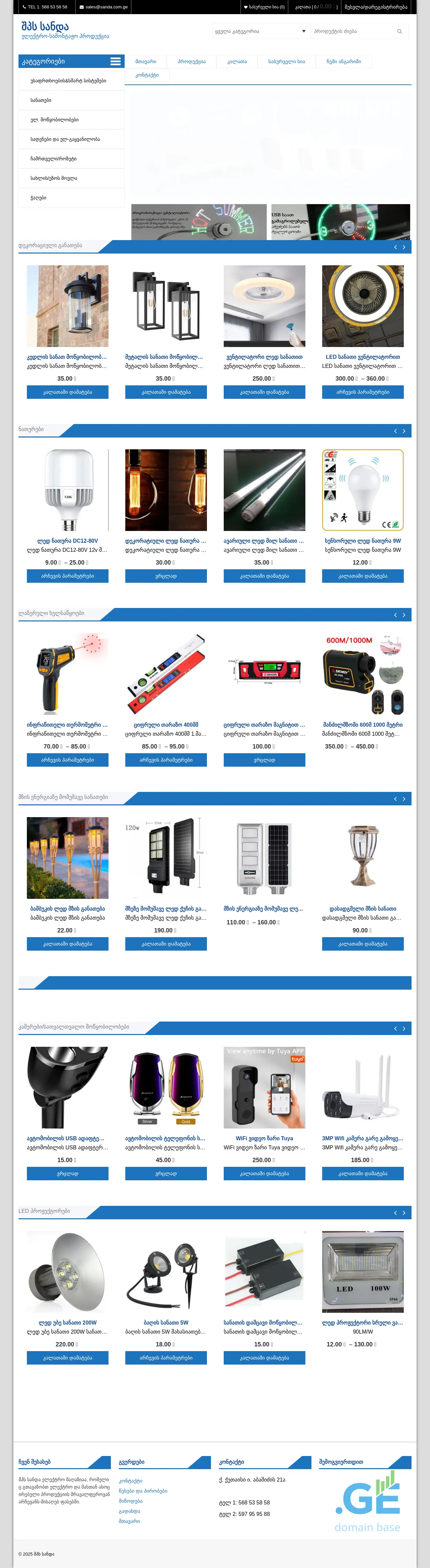Open the პროდუქცია nav tab
Image resolution: width=430 pixels, height=1568 pixels.
coord(191,62)
